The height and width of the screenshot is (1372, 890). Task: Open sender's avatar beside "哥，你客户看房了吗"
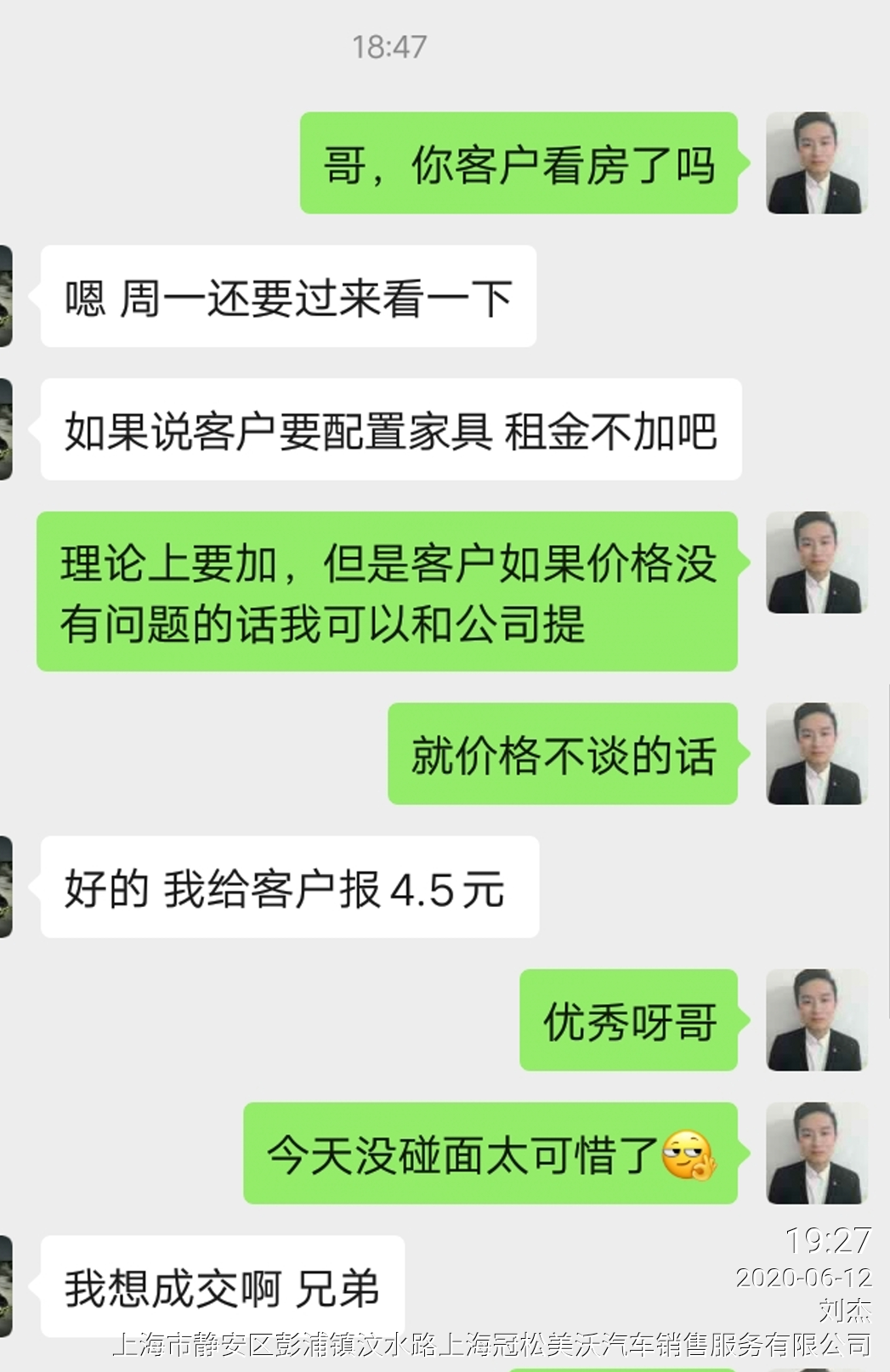point(816,162)
